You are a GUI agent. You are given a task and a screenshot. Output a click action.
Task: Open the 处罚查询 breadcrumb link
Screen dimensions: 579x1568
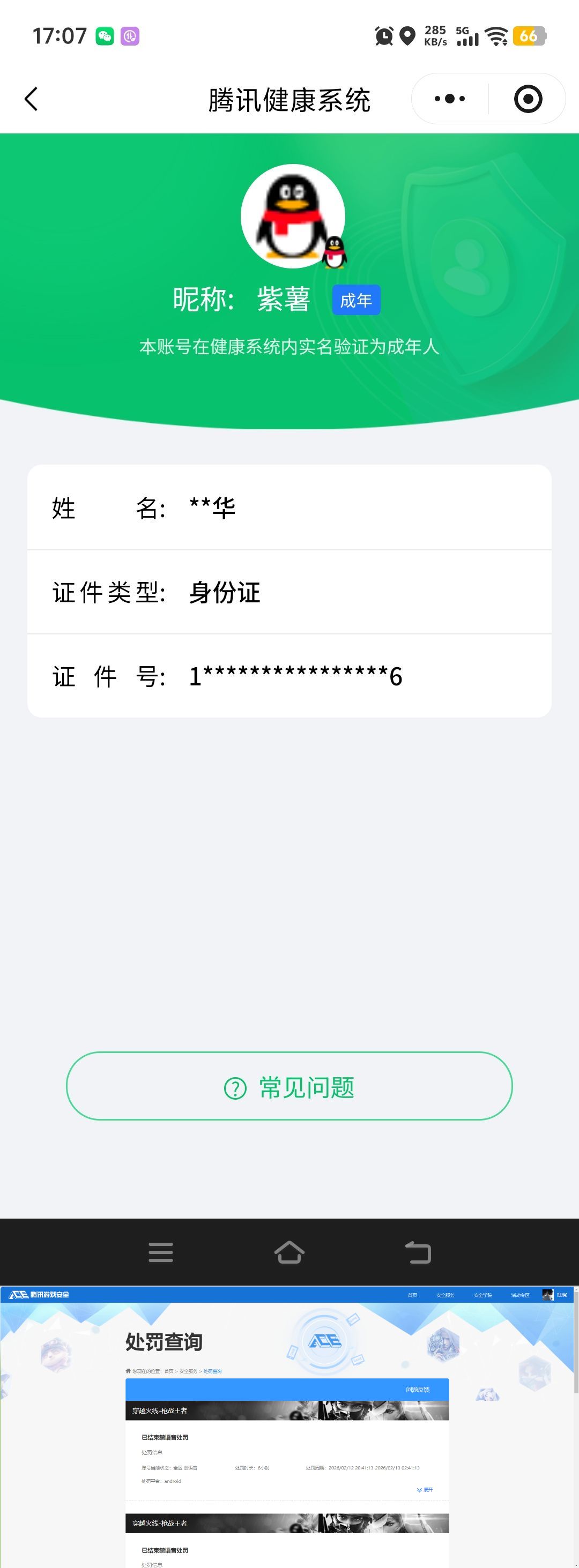[x=214, y=1371]
